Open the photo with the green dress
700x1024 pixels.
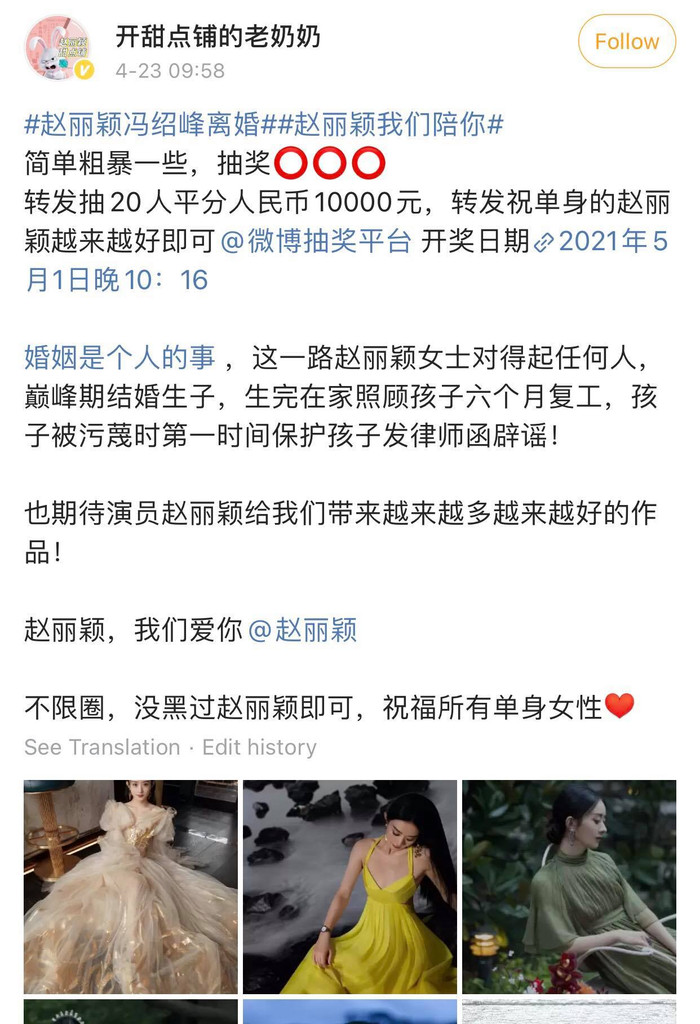click(x=568, y=886)
